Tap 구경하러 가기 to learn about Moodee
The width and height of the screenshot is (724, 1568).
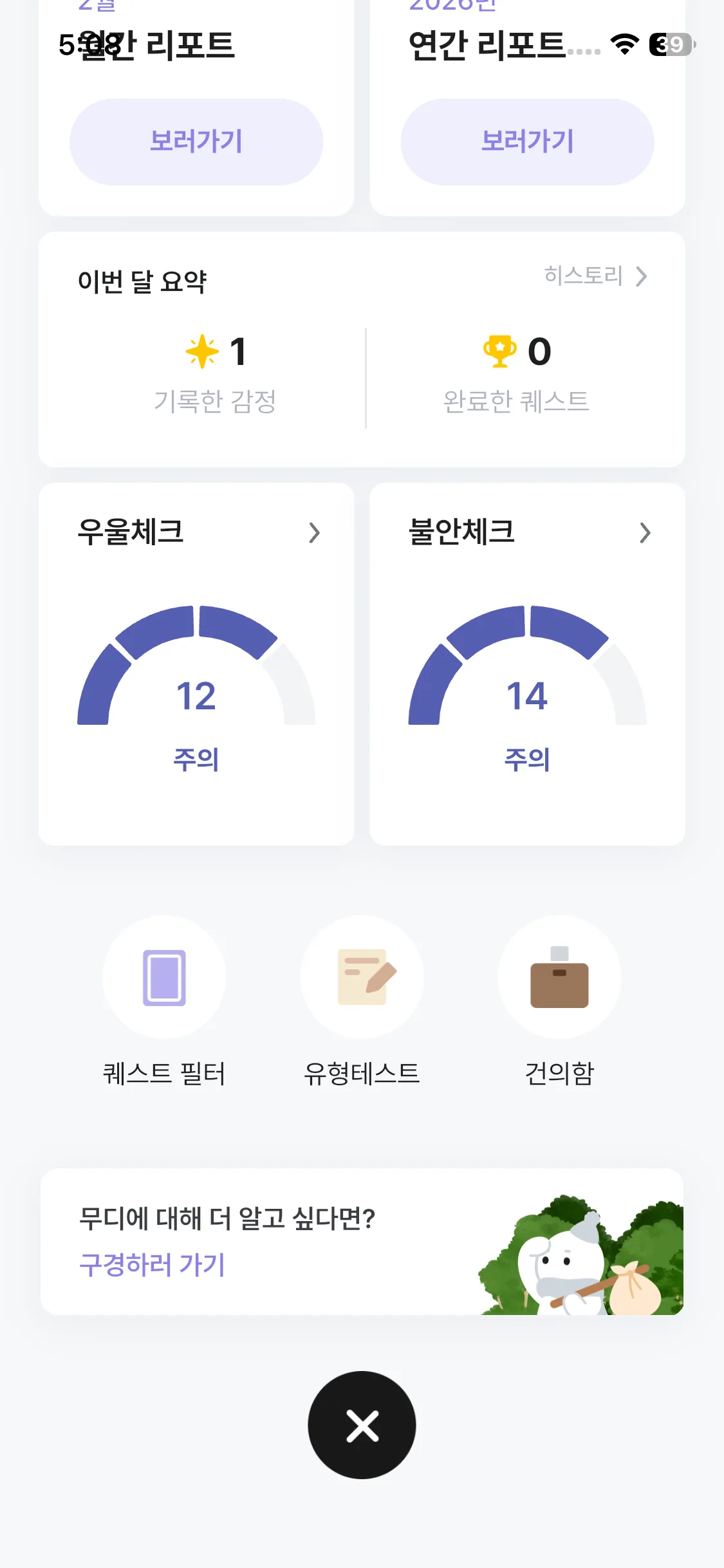152,1265
